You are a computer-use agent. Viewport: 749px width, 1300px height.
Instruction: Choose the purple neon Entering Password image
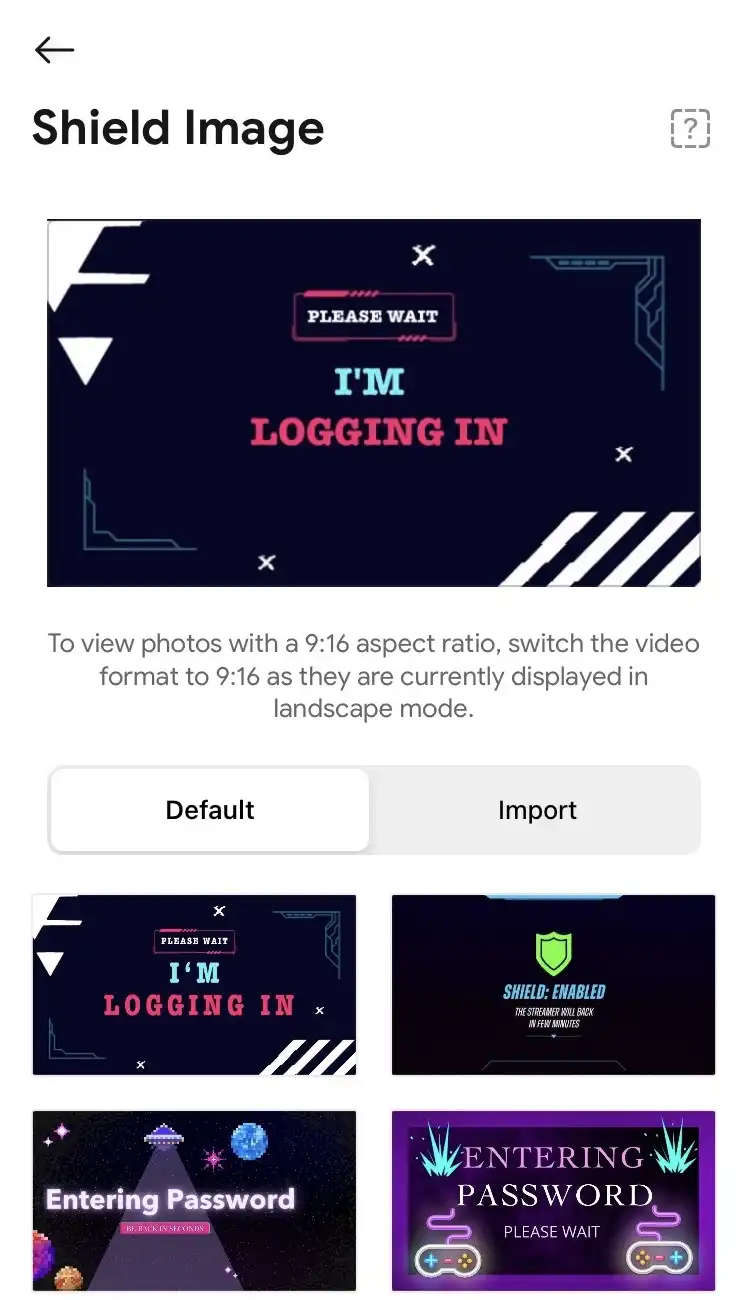click(553, 1201)
